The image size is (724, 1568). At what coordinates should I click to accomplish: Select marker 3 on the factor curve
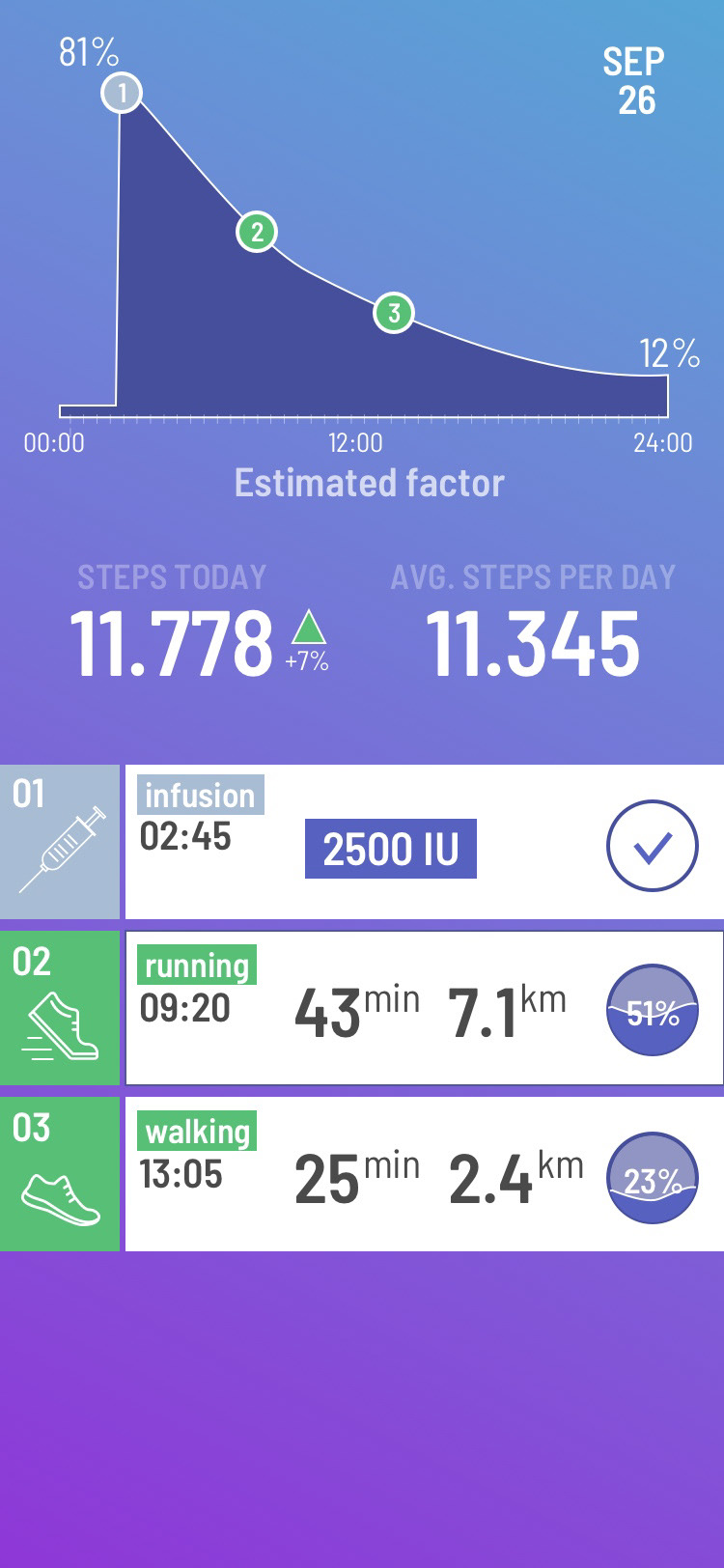click(x=393, y=312)
